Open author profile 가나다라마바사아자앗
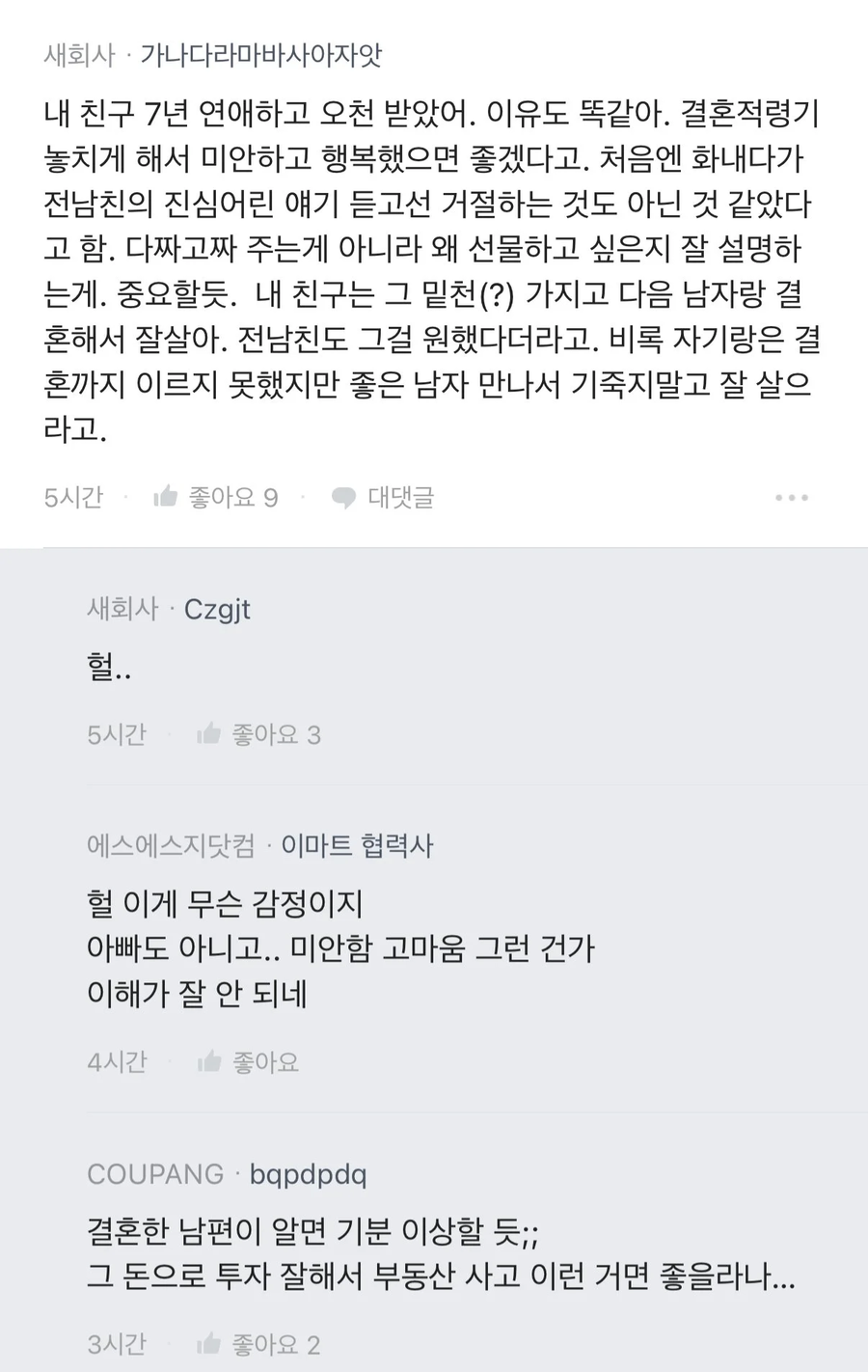The height and width of the screenshot is (1372, 868). 260,56
